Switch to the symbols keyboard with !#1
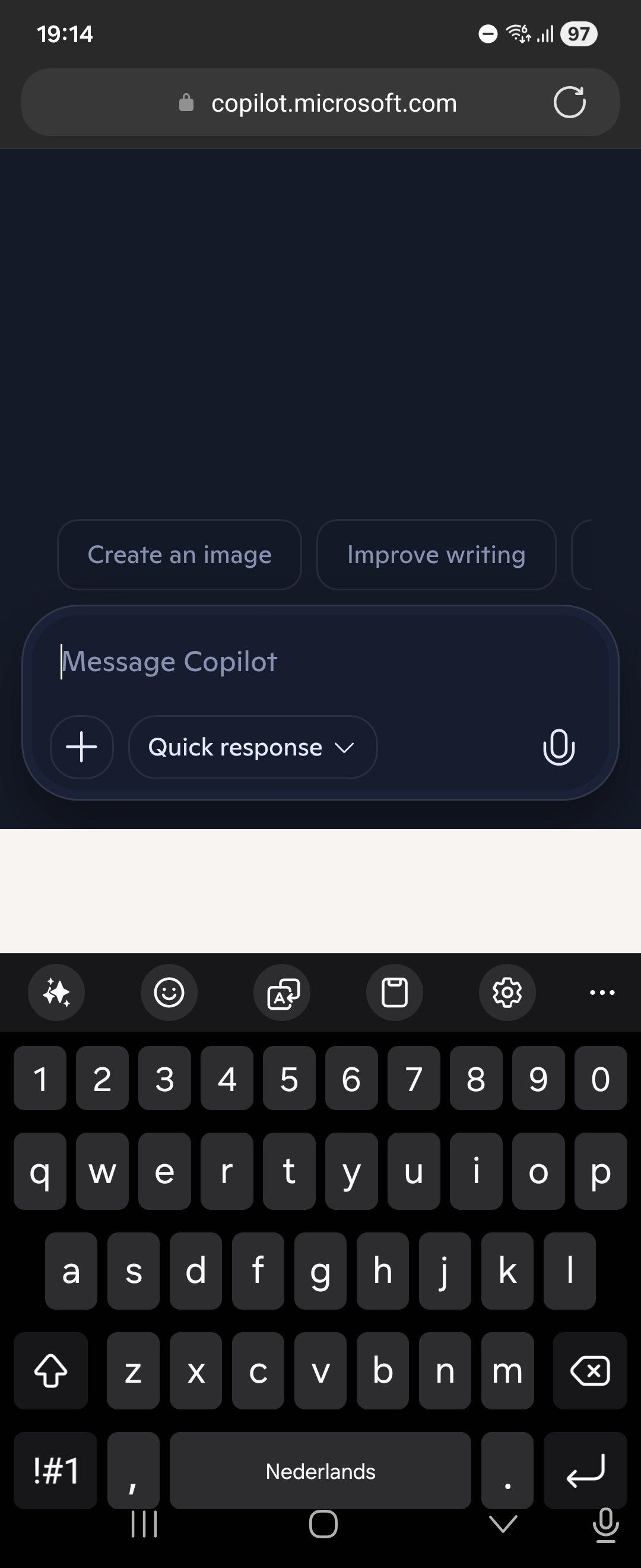Screen dimensions: 641x1568 (x=54, y=1471)
